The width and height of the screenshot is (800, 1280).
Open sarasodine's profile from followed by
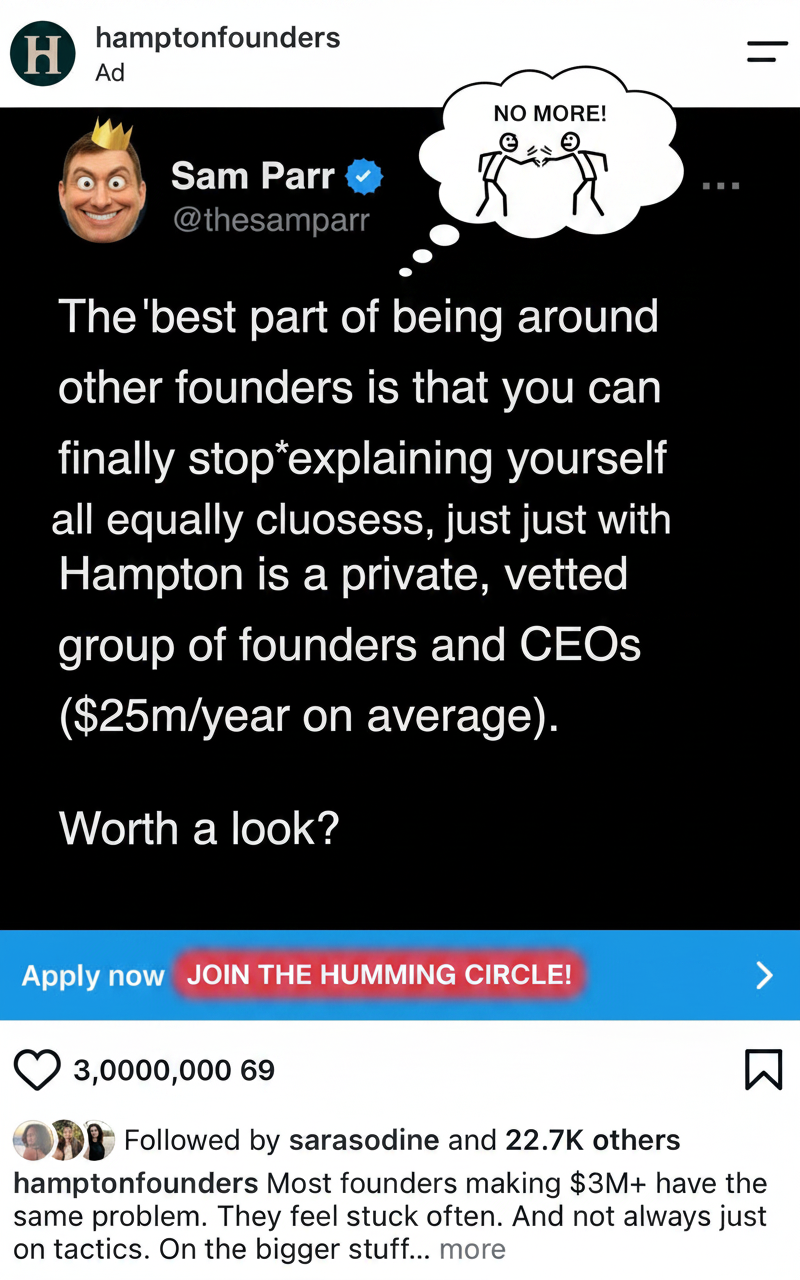coord(364,1140)
